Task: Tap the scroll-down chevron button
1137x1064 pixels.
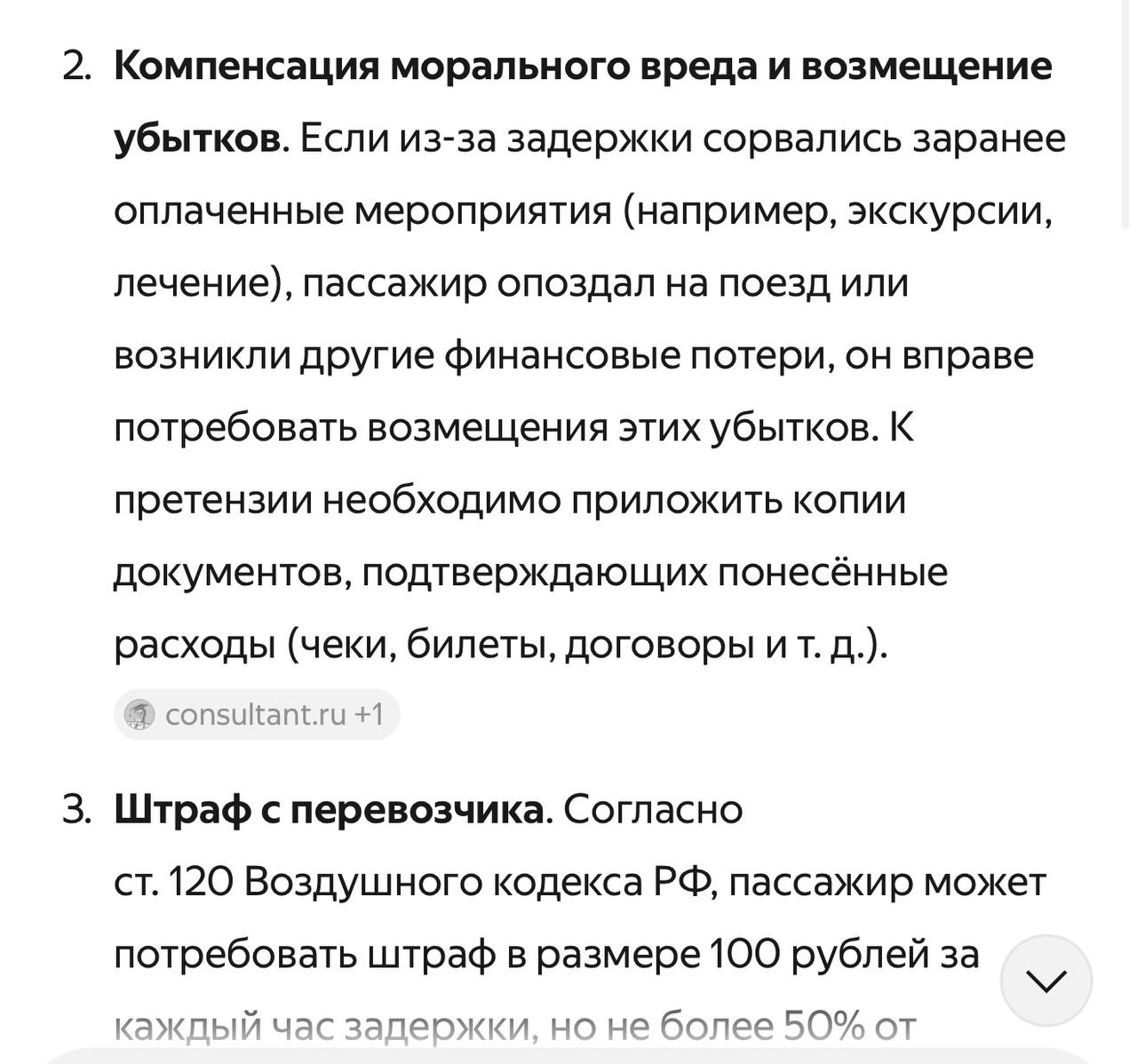Action: click(x=1046, y=981)
